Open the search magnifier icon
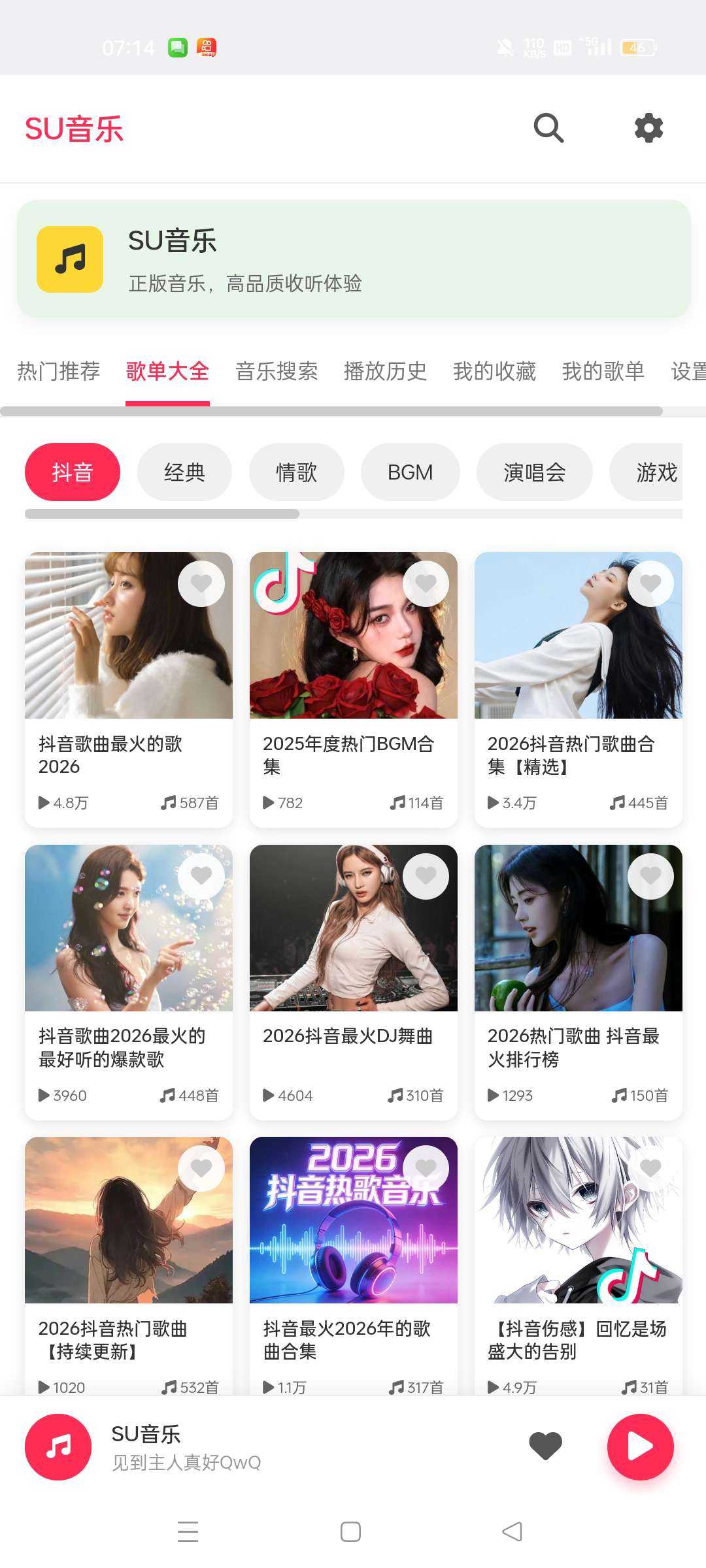Image resolution: width=706 pixels, height=1568 pixels. [548, 128]
